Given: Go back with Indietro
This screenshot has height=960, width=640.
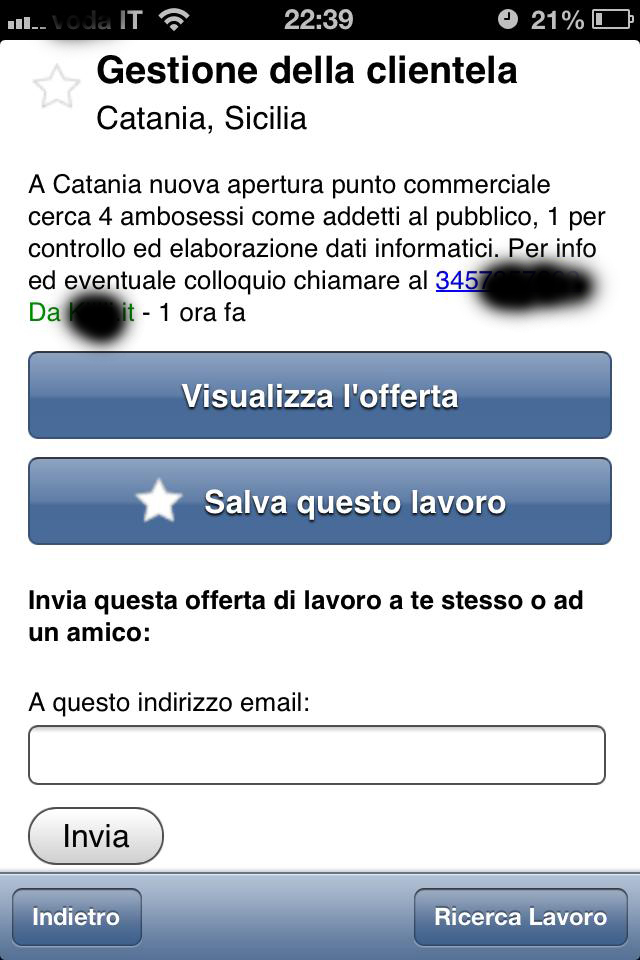Looking at the screenshot, I should pyautogui.click(x=76, y=917).
